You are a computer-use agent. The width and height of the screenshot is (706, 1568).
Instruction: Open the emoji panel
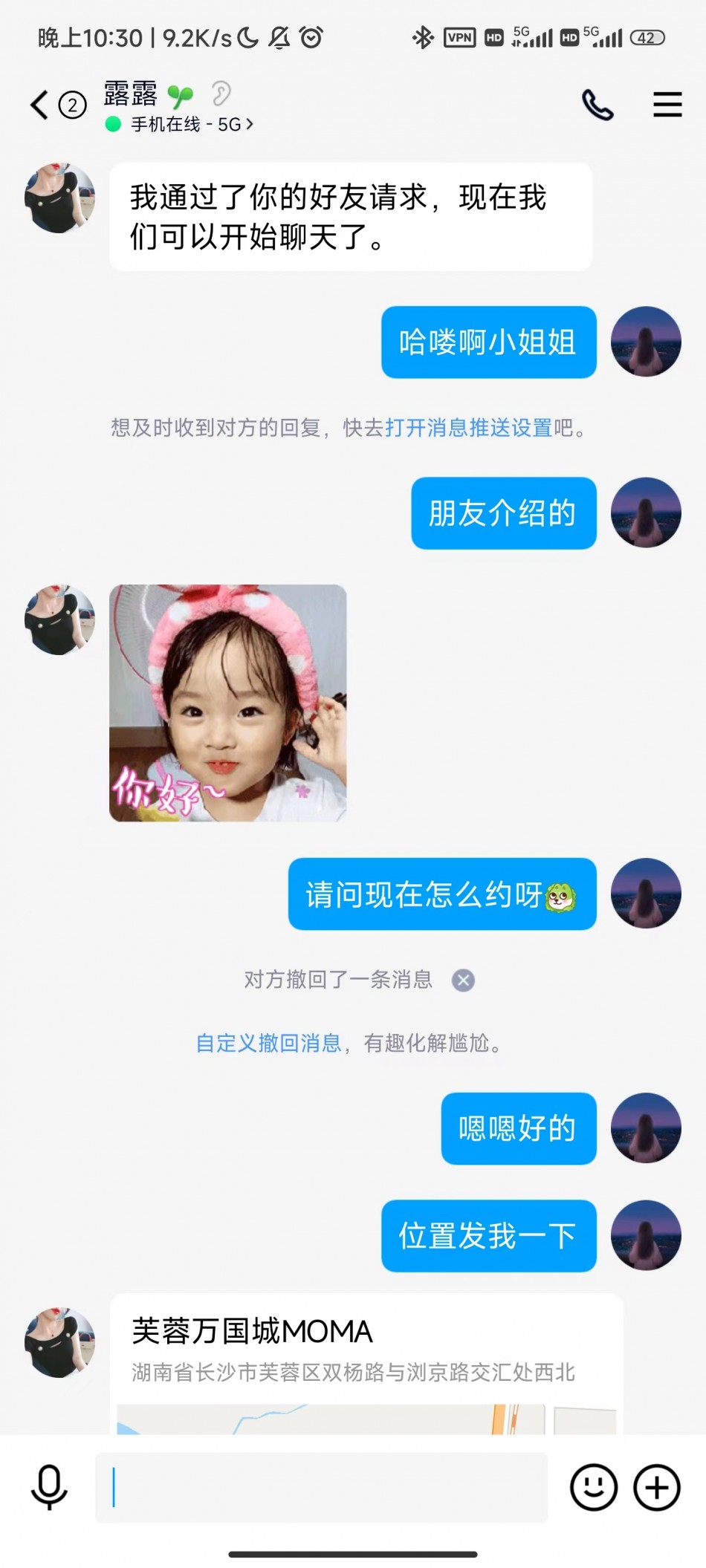pos(593,1487)
